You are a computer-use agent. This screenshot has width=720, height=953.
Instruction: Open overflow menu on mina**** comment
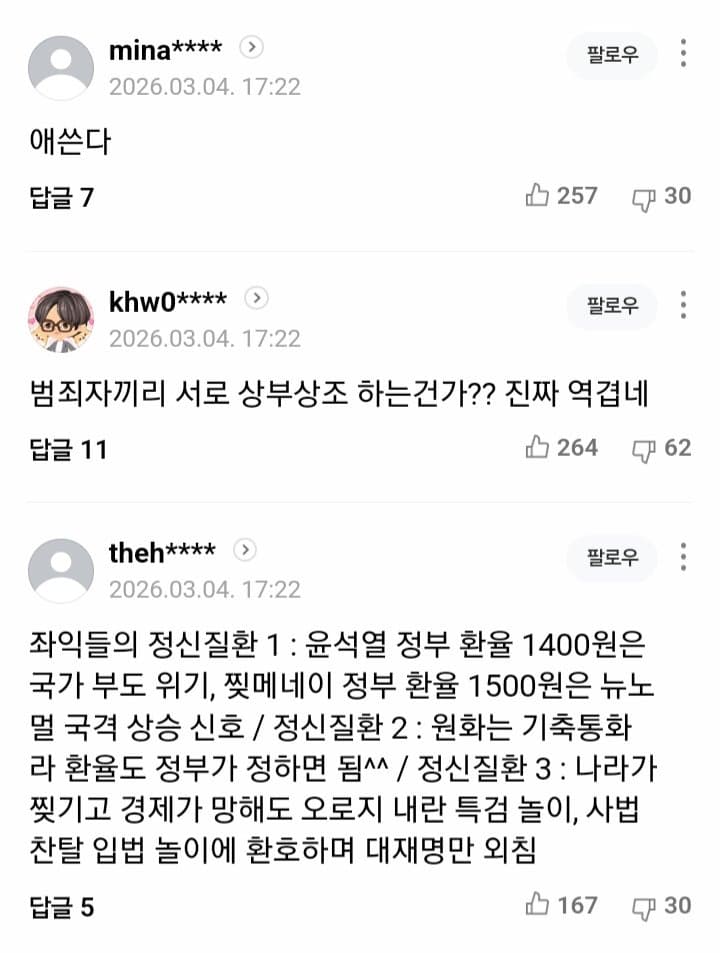point(683,54)
